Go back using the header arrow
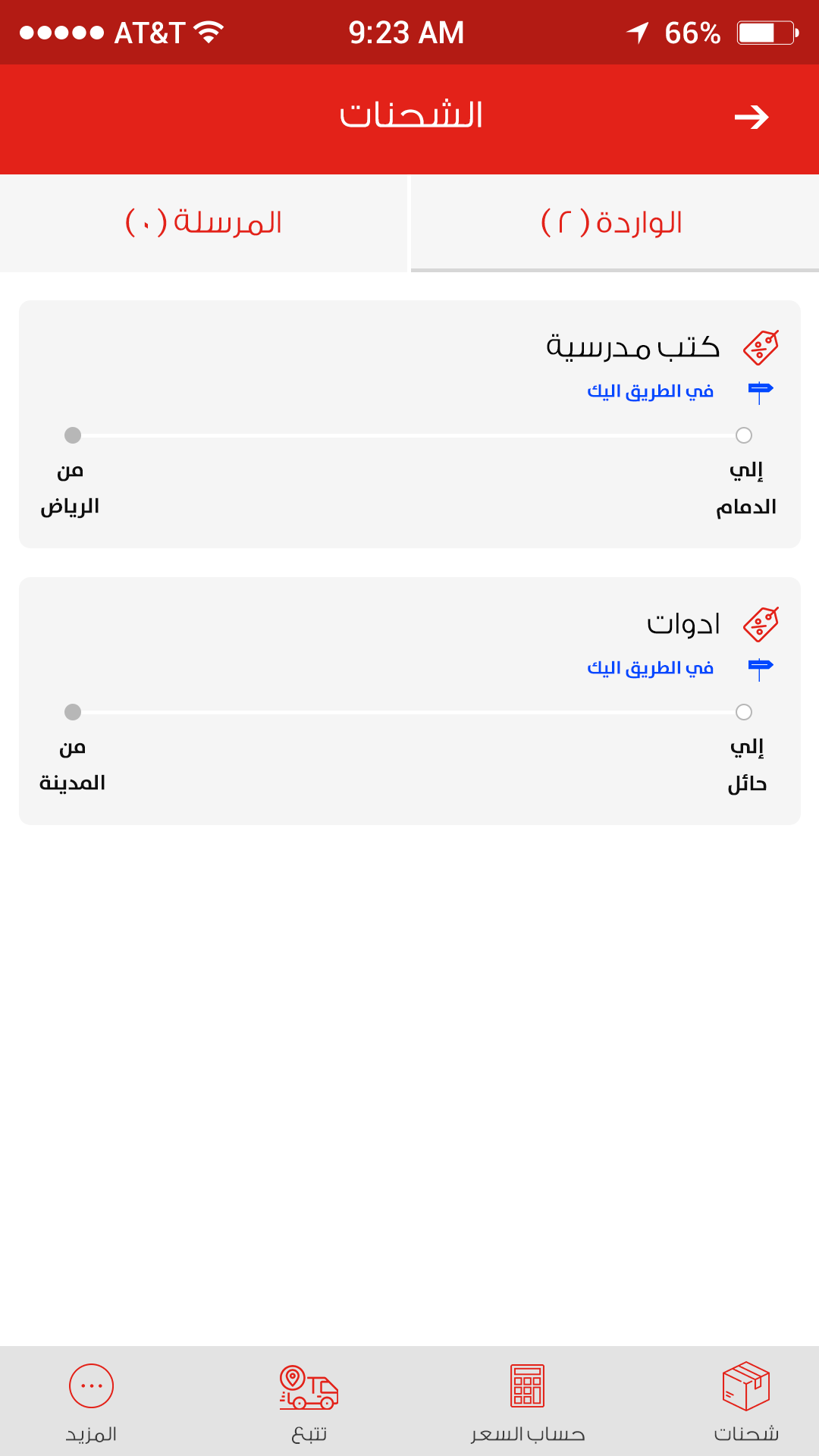 751,117
